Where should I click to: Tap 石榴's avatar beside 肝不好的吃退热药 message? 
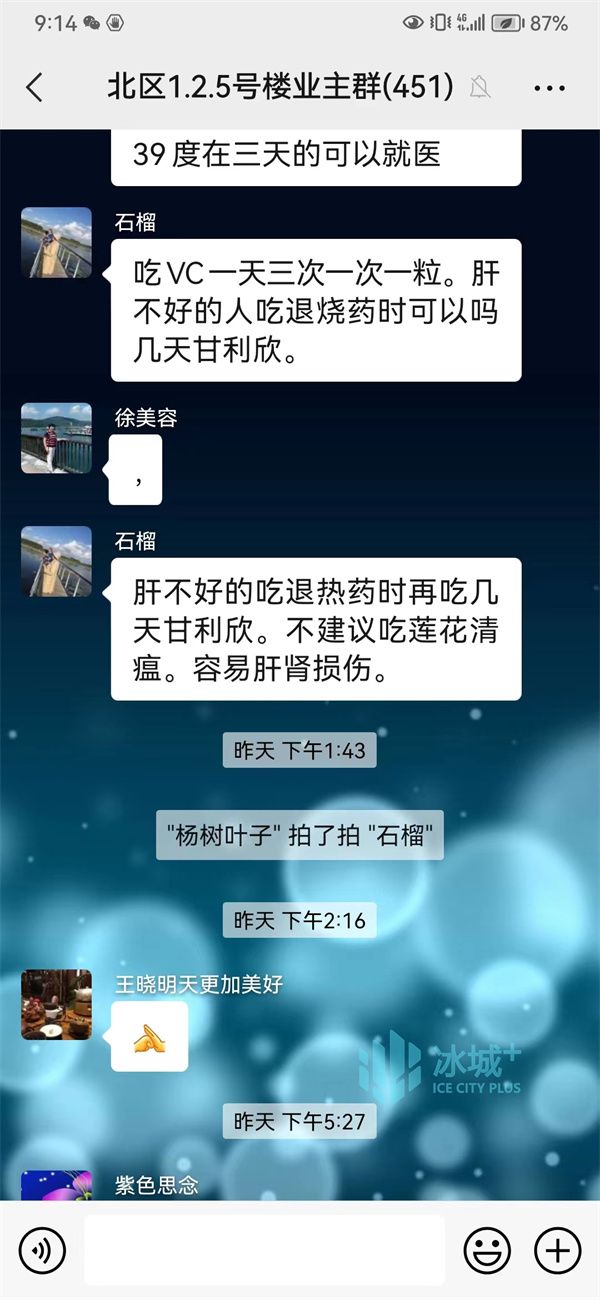(56, 562)
